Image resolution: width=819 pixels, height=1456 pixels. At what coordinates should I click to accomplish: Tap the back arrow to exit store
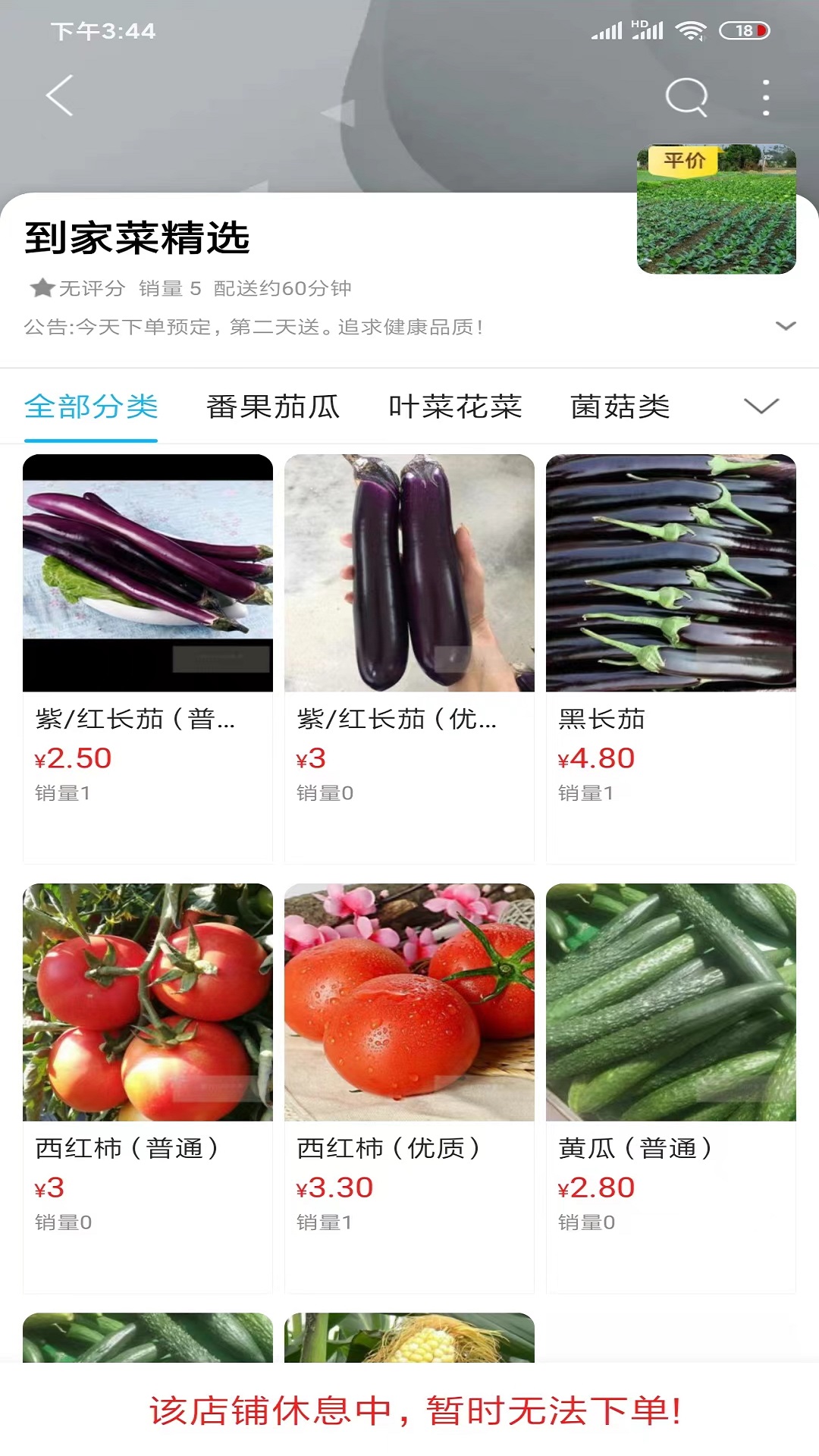pos(58,96)
